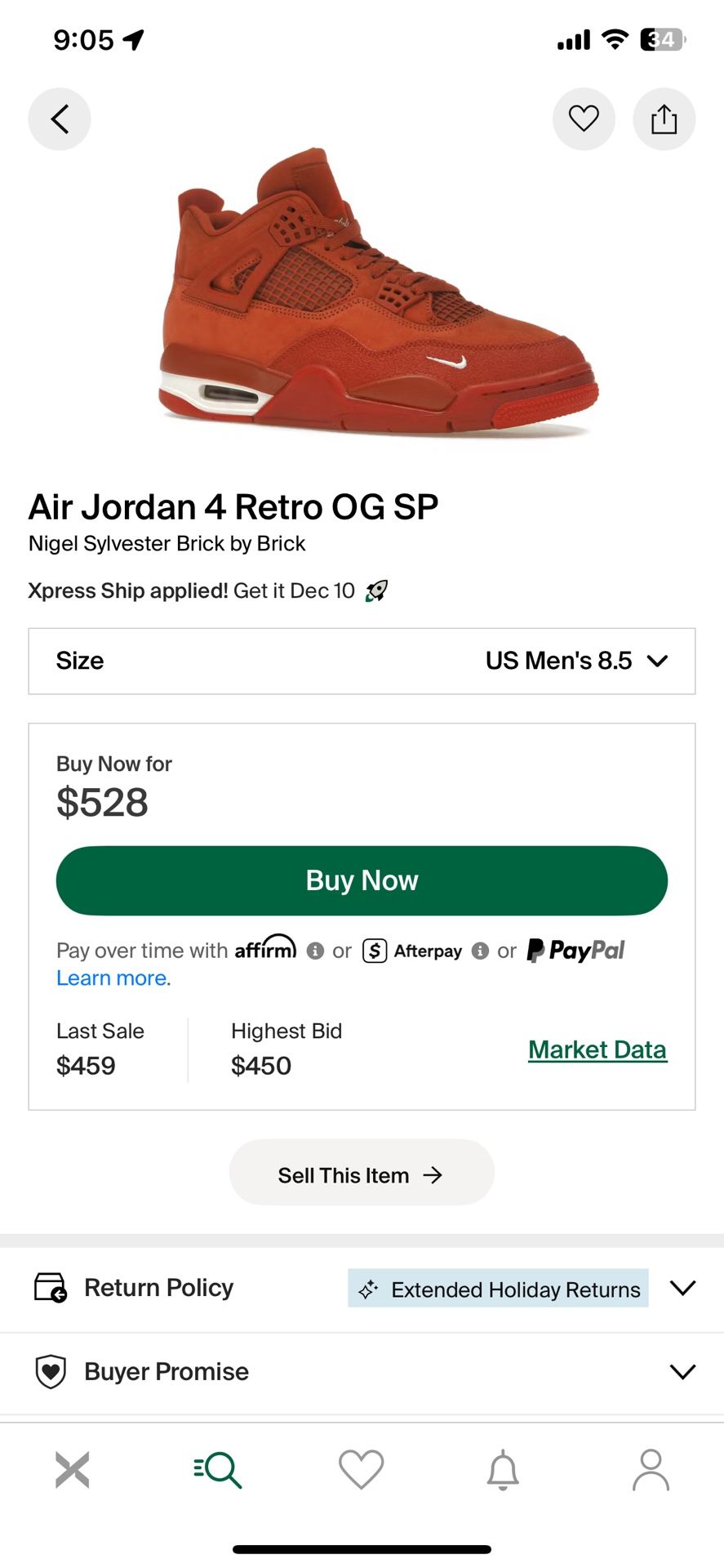View saved favorites via bottom heart icon
Image resolution: width=724 pixels, height=1568 pixels.
tap(361, 1468)
